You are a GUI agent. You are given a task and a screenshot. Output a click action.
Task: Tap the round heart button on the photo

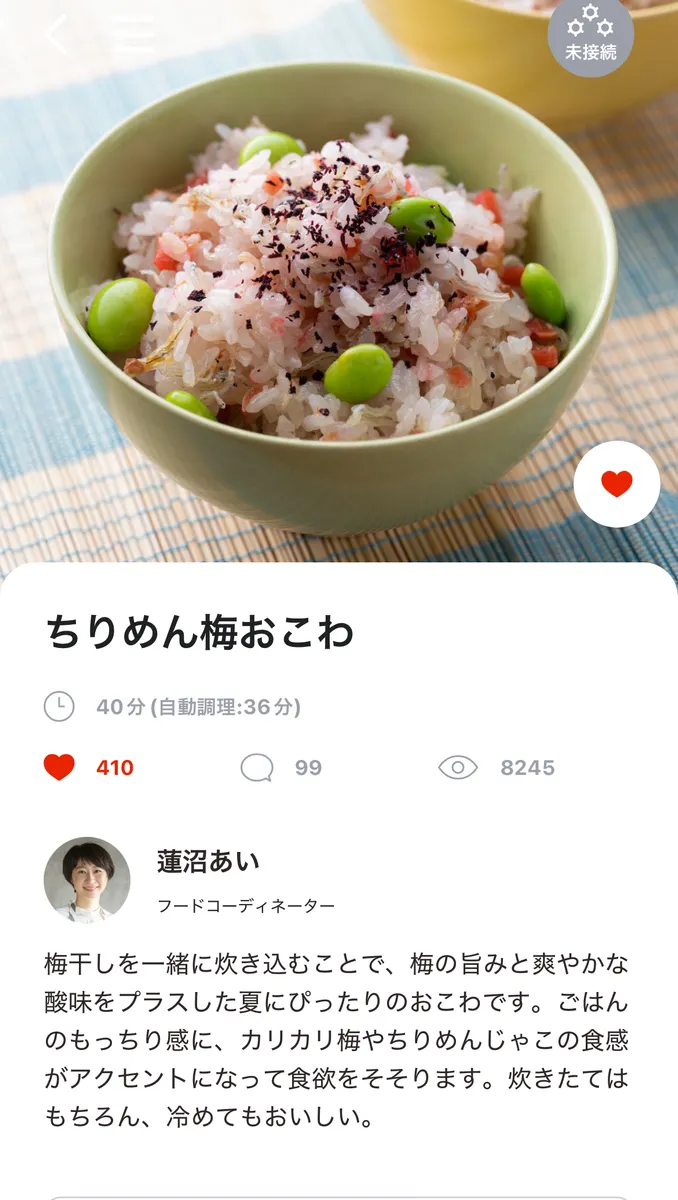coord(616,484)
